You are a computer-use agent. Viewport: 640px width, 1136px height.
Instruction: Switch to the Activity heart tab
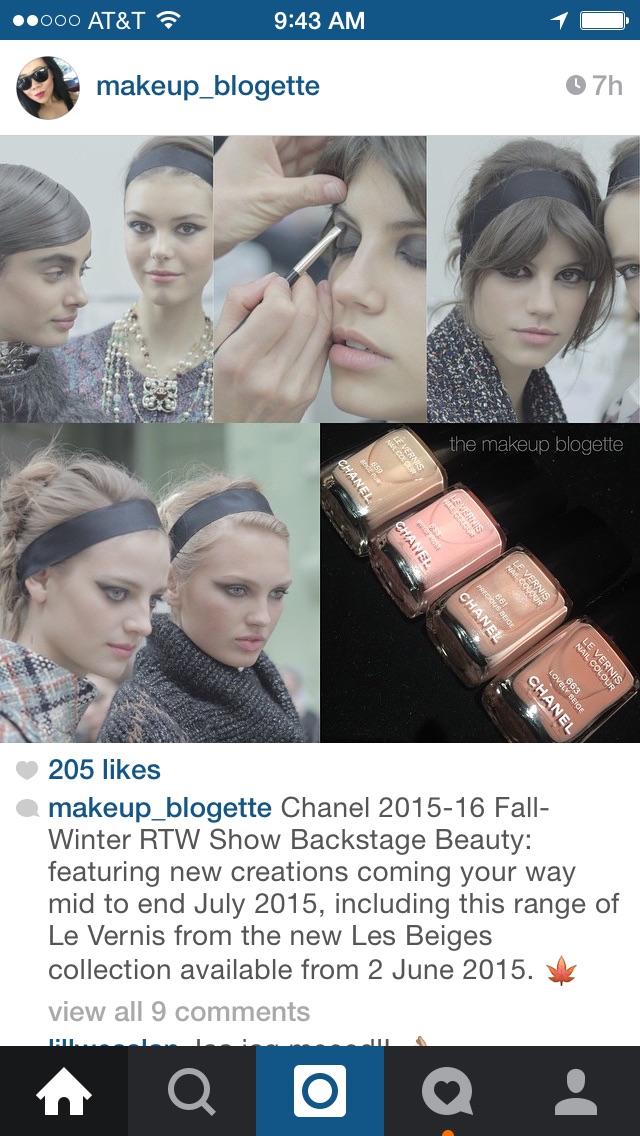coord(447,1091)
